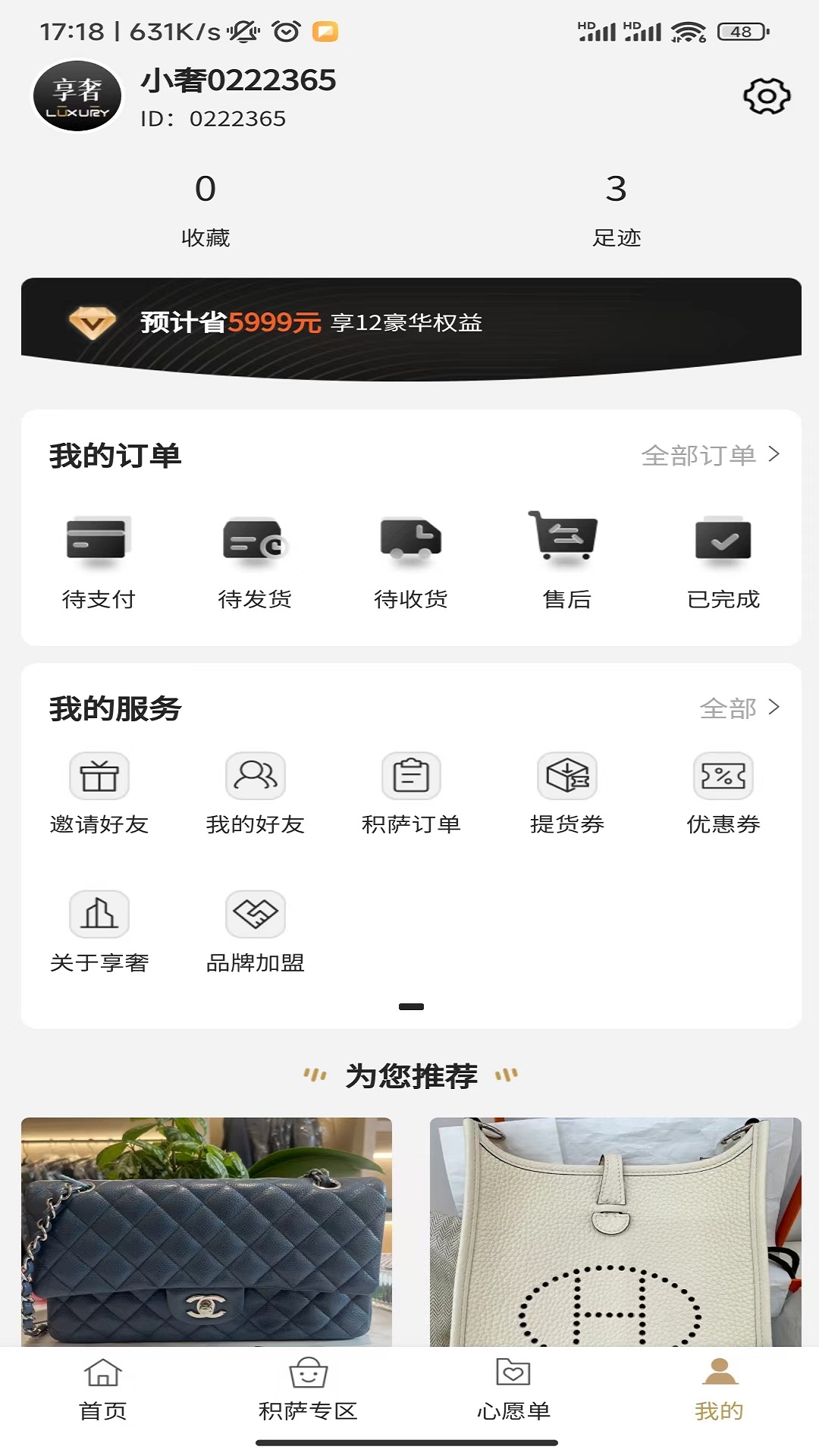View 待收货 orders awaiting receipt

pos(410,562)
